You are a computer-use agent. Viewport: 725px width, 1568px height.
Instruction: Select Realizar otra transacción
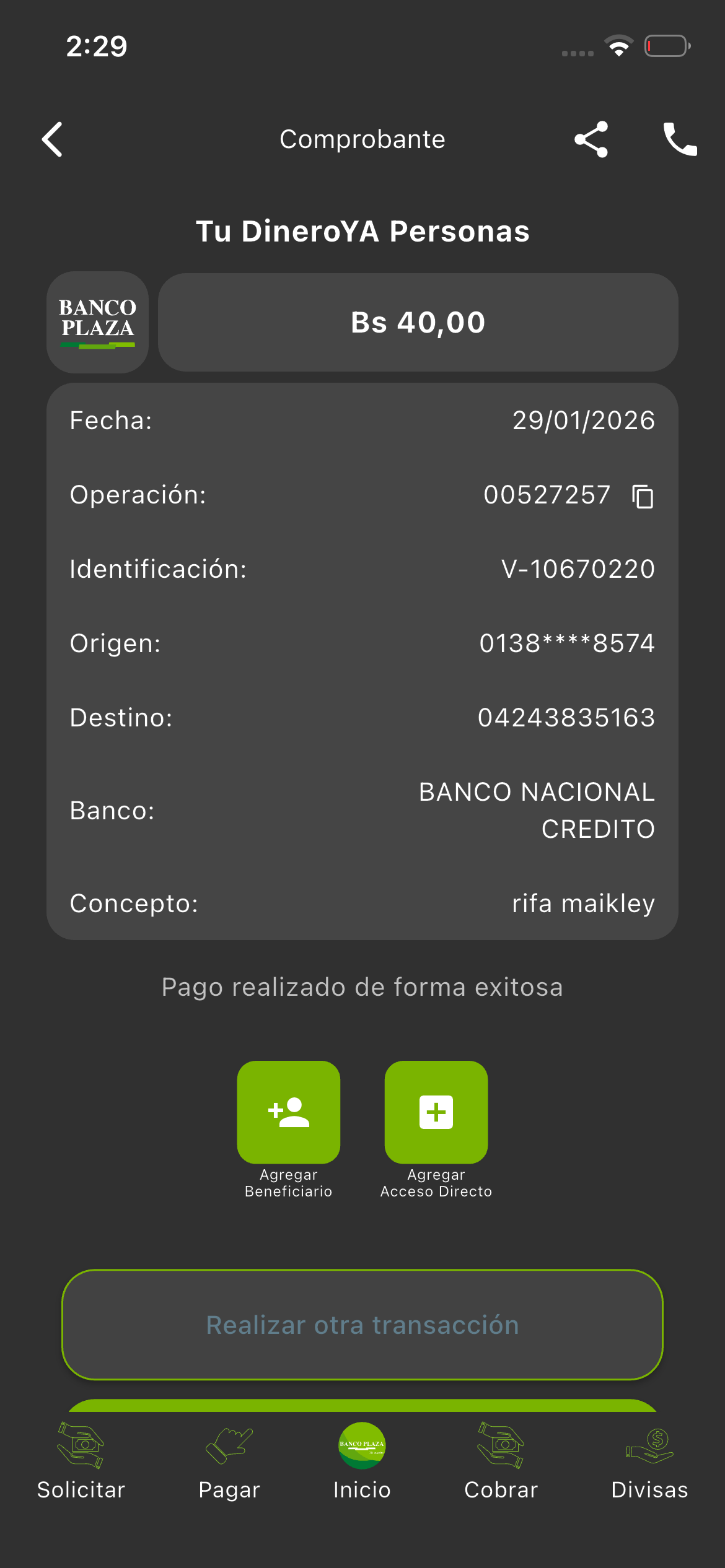(x=362, y=1325)
